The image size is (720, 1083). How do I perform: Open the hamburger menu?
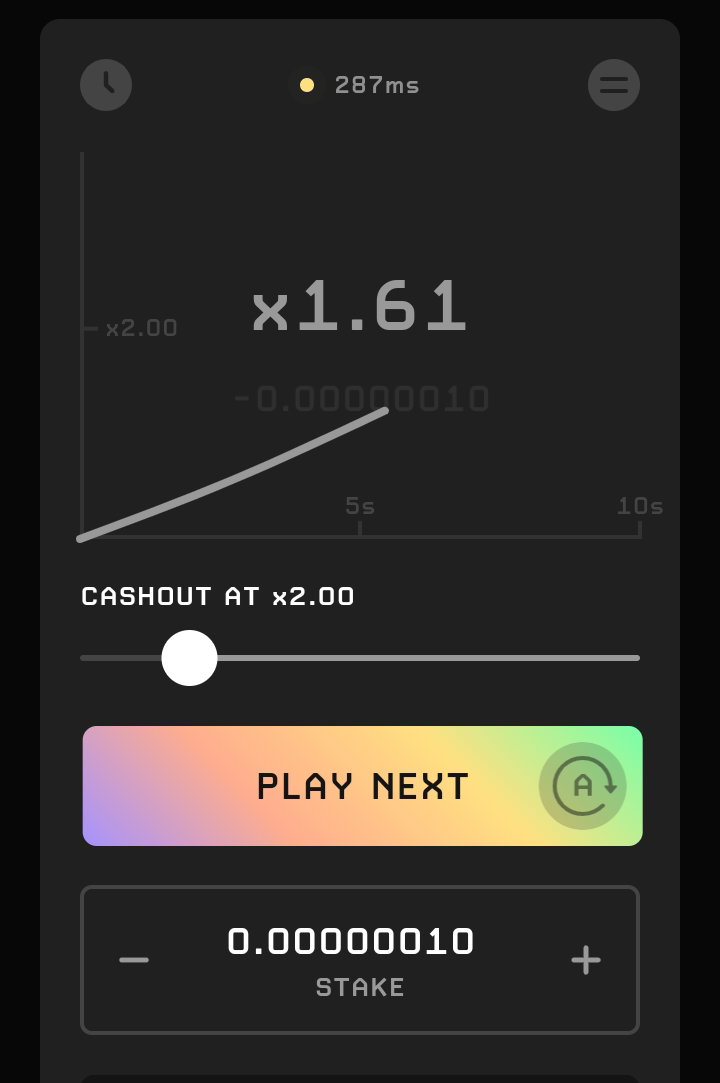pyautogui.click(x=614, y=85)
